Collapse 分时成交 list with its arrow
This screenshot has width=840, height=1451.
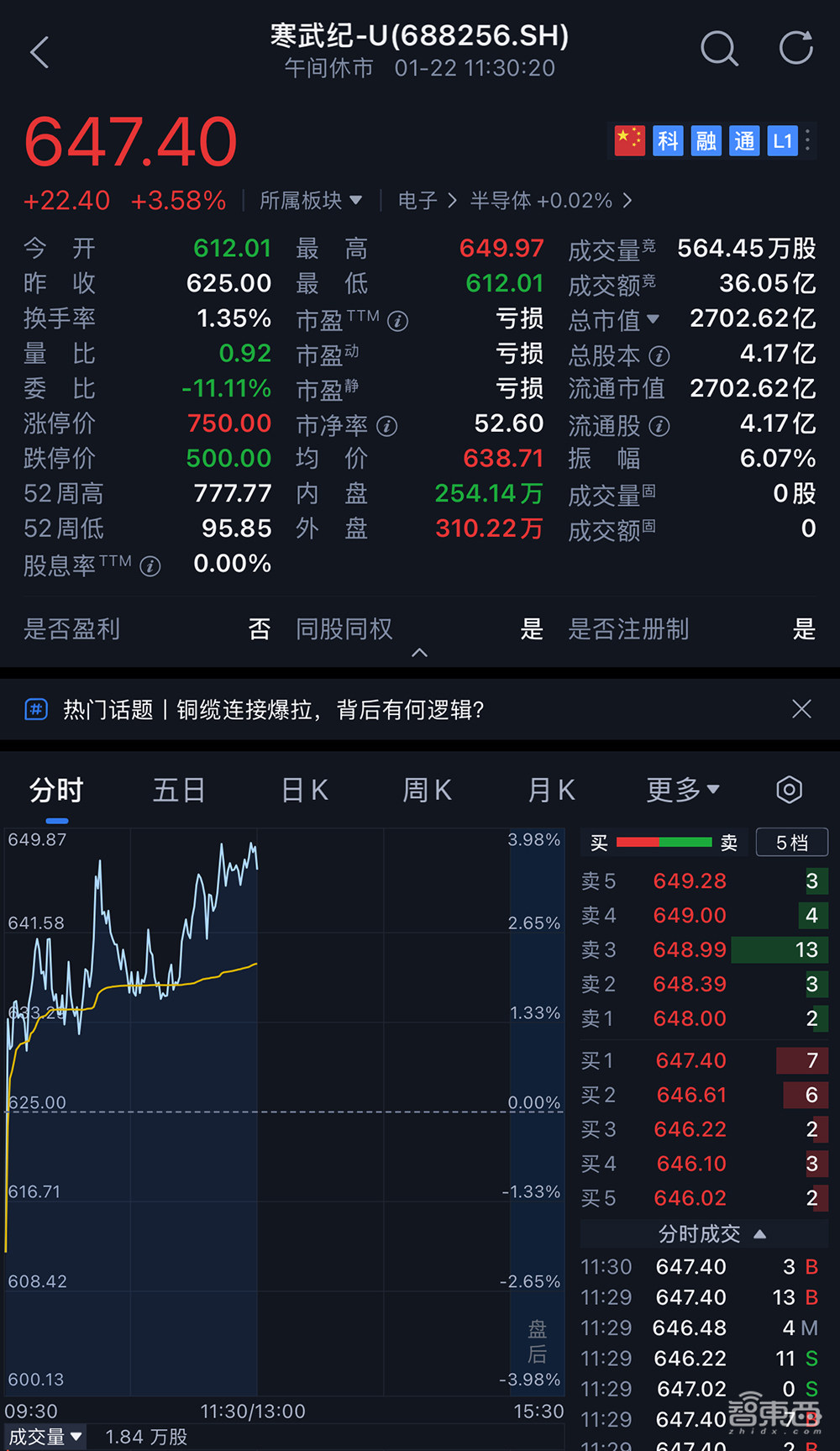click(760, 1233)
